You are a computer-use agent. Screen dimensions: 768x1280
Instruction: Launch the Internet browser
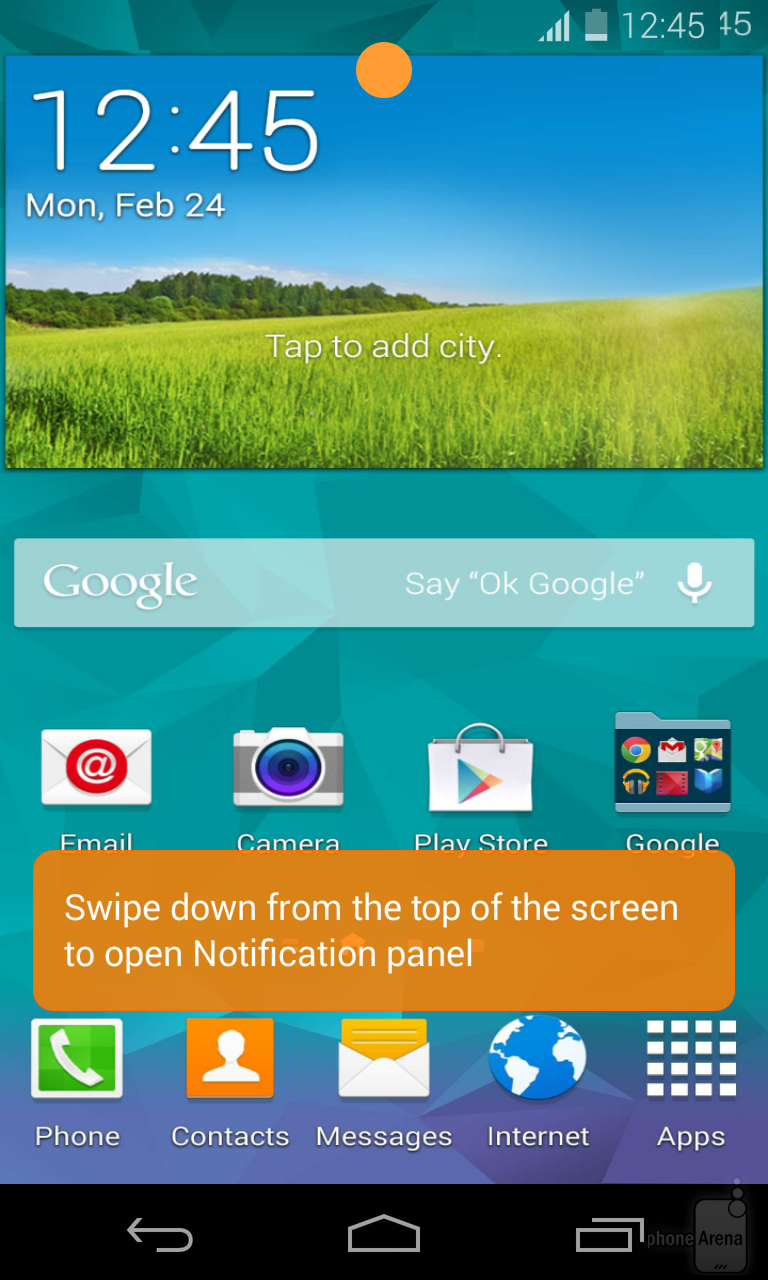tap(538, 1060)
